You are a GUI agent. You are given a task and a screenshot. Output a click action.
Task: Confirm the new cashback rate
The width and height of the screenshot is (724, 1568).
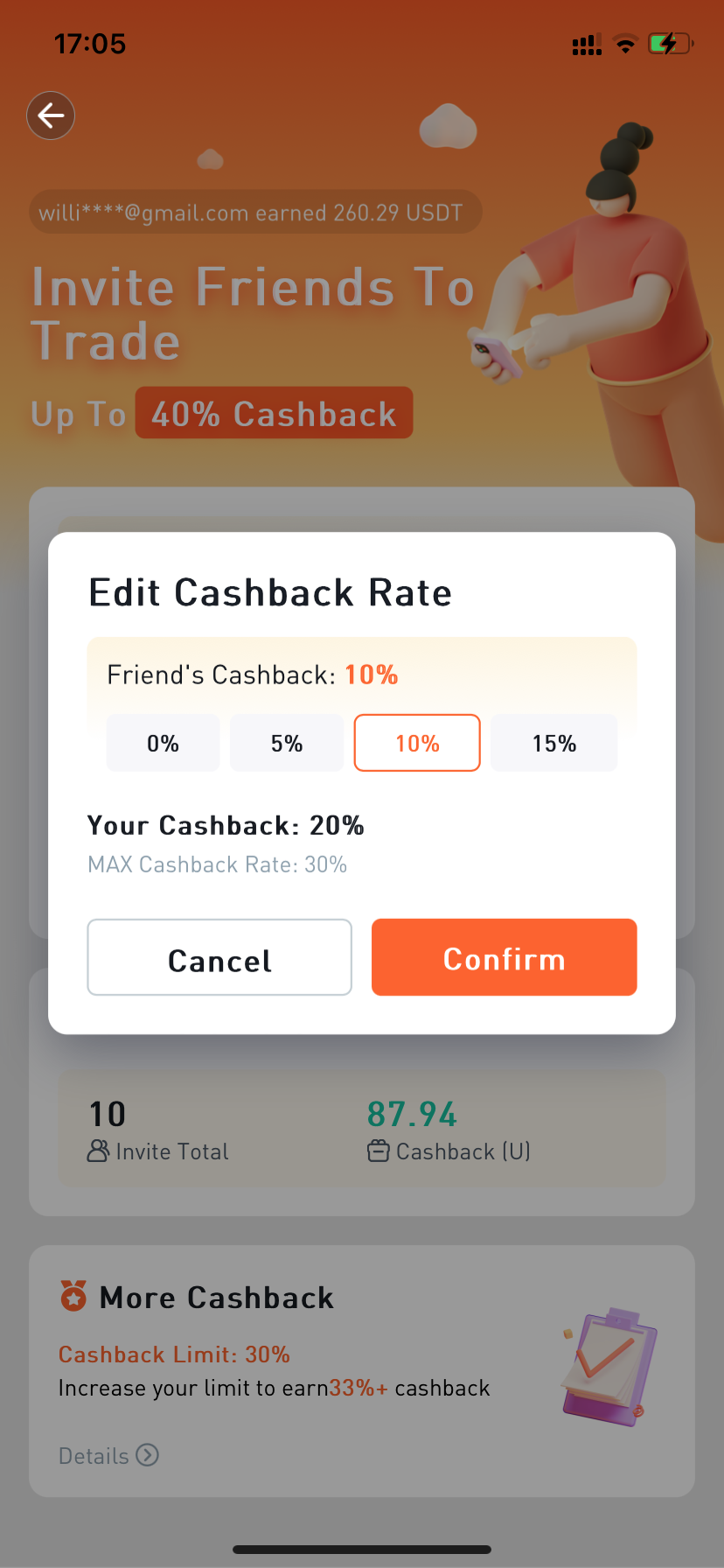(x=504, y=957)
